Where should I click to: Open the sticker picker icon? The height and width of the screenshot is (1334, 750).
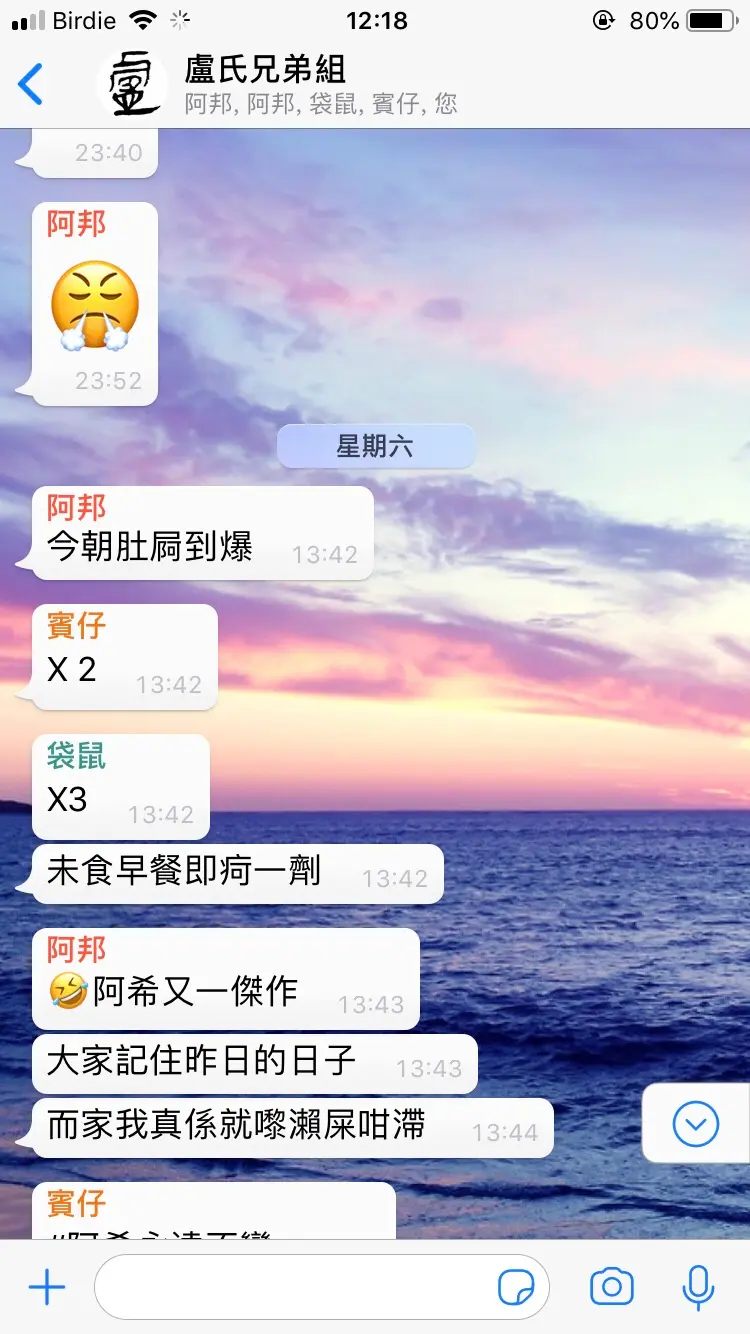[x=516, y=1288]
